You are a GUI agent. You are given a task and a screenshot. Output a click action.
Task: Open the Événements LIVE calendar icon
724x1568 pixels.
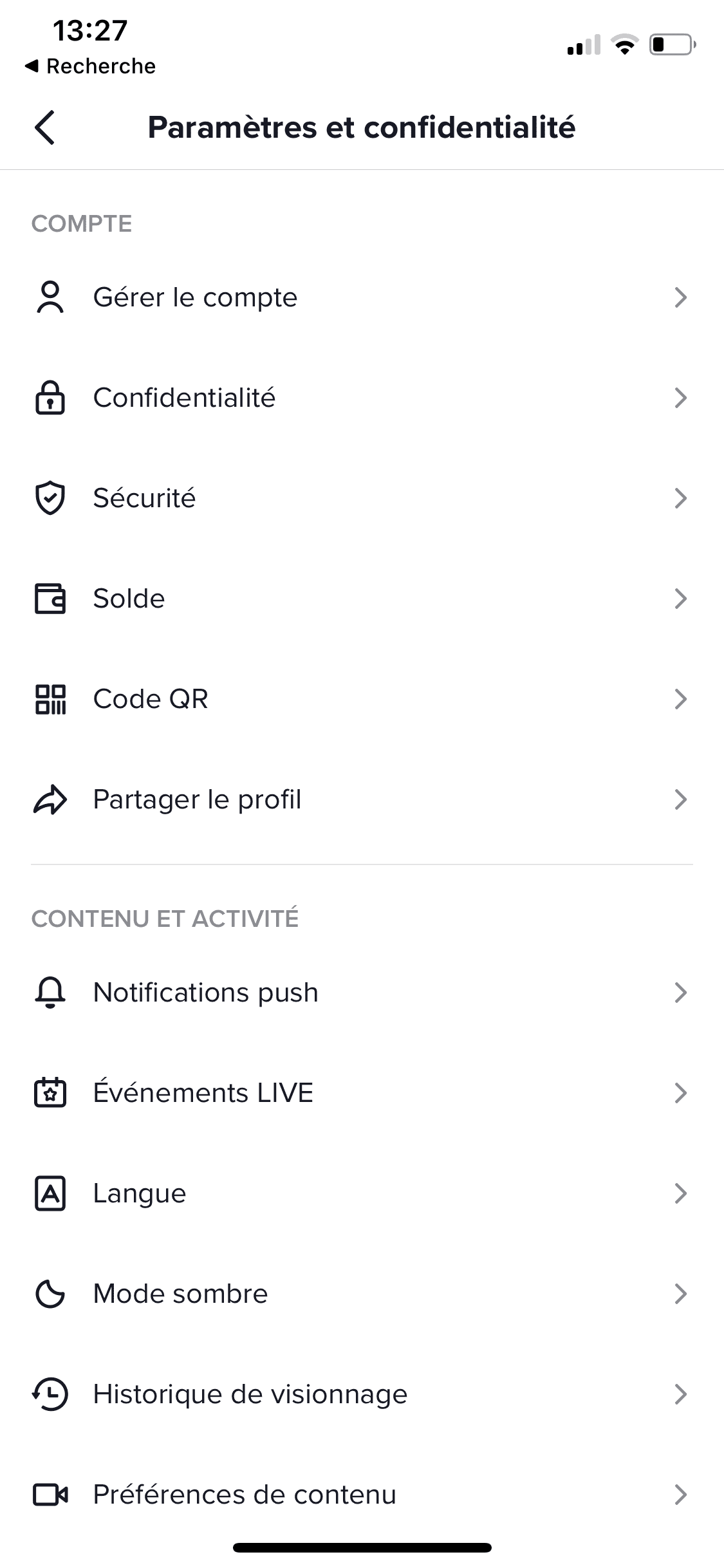click(50, 1092)
